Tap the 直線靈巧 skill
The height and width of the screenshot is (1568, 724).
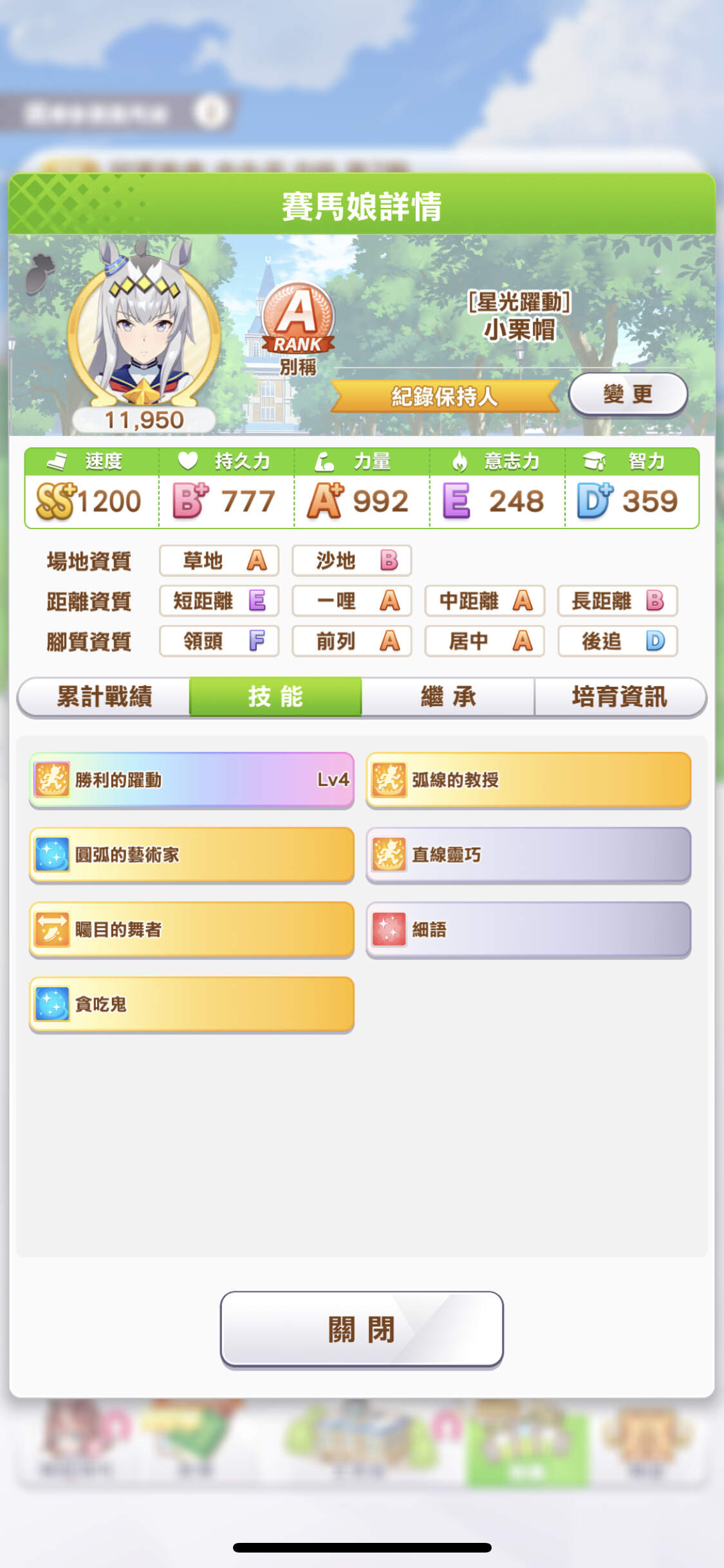(528, 855)
